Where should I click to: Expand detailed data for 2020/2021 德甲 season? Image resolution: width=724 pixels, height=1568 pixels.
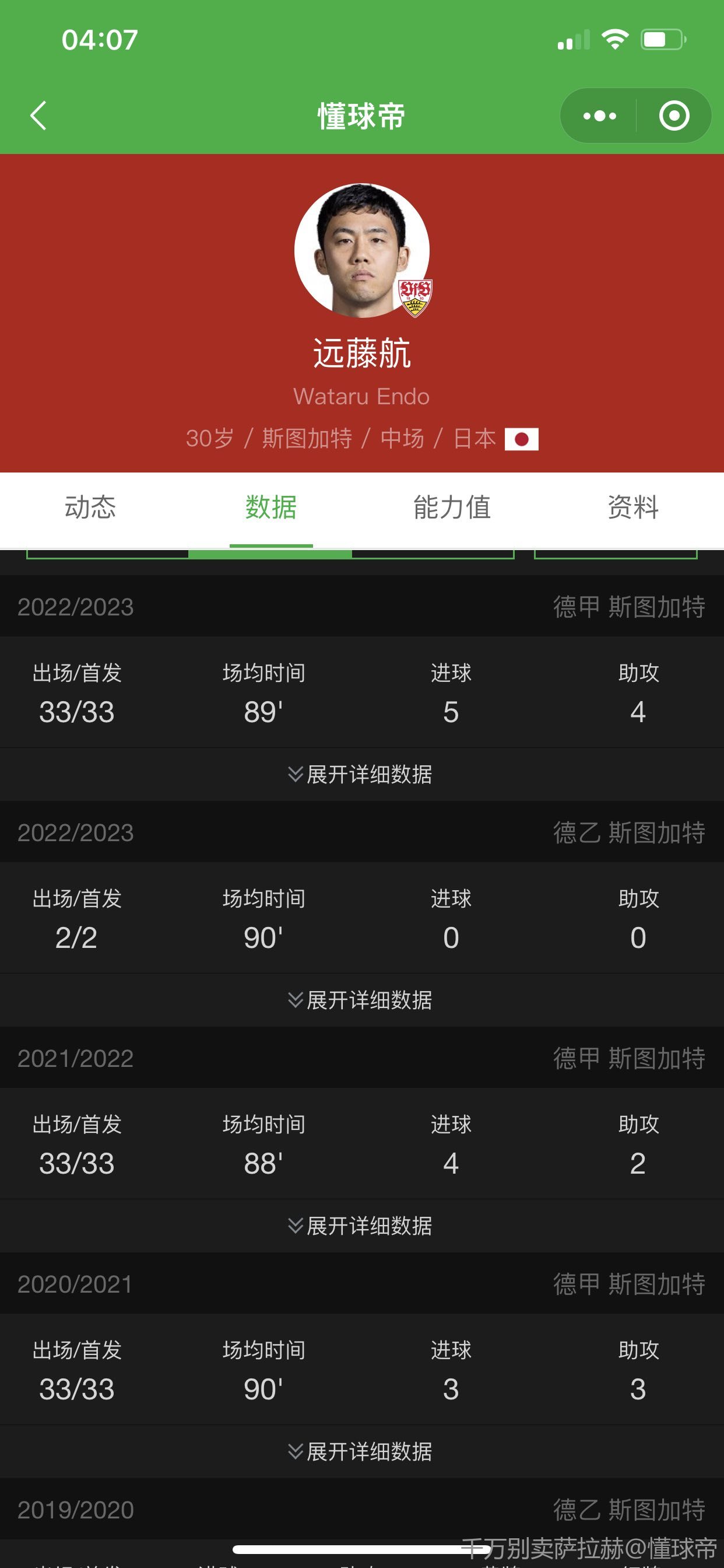361,1452
